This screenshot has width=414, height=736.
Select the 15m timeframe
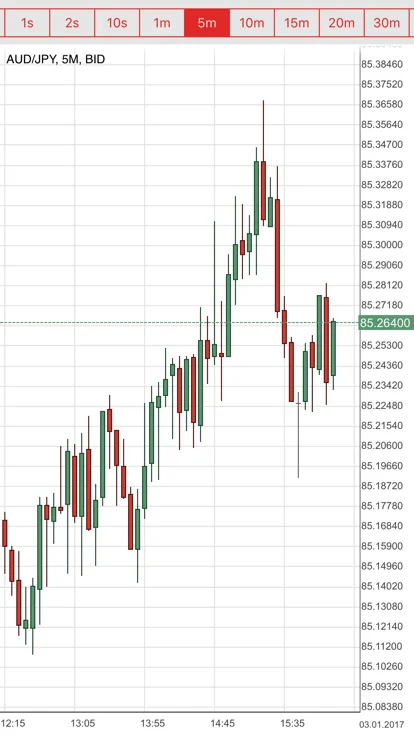coord(297,23)
